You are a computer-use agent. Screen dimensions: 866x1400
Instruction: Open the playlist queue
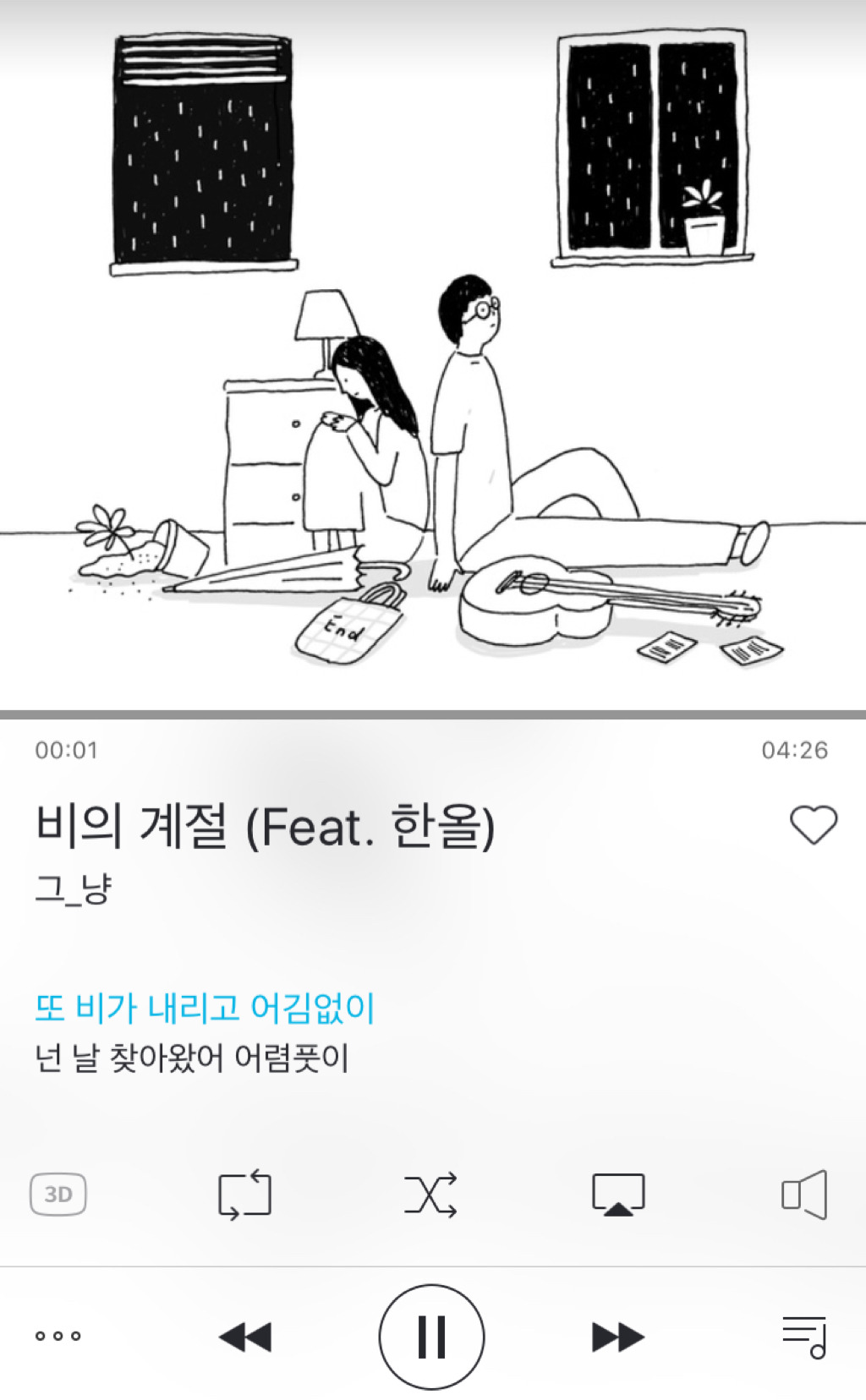(x=804, y=1337)
